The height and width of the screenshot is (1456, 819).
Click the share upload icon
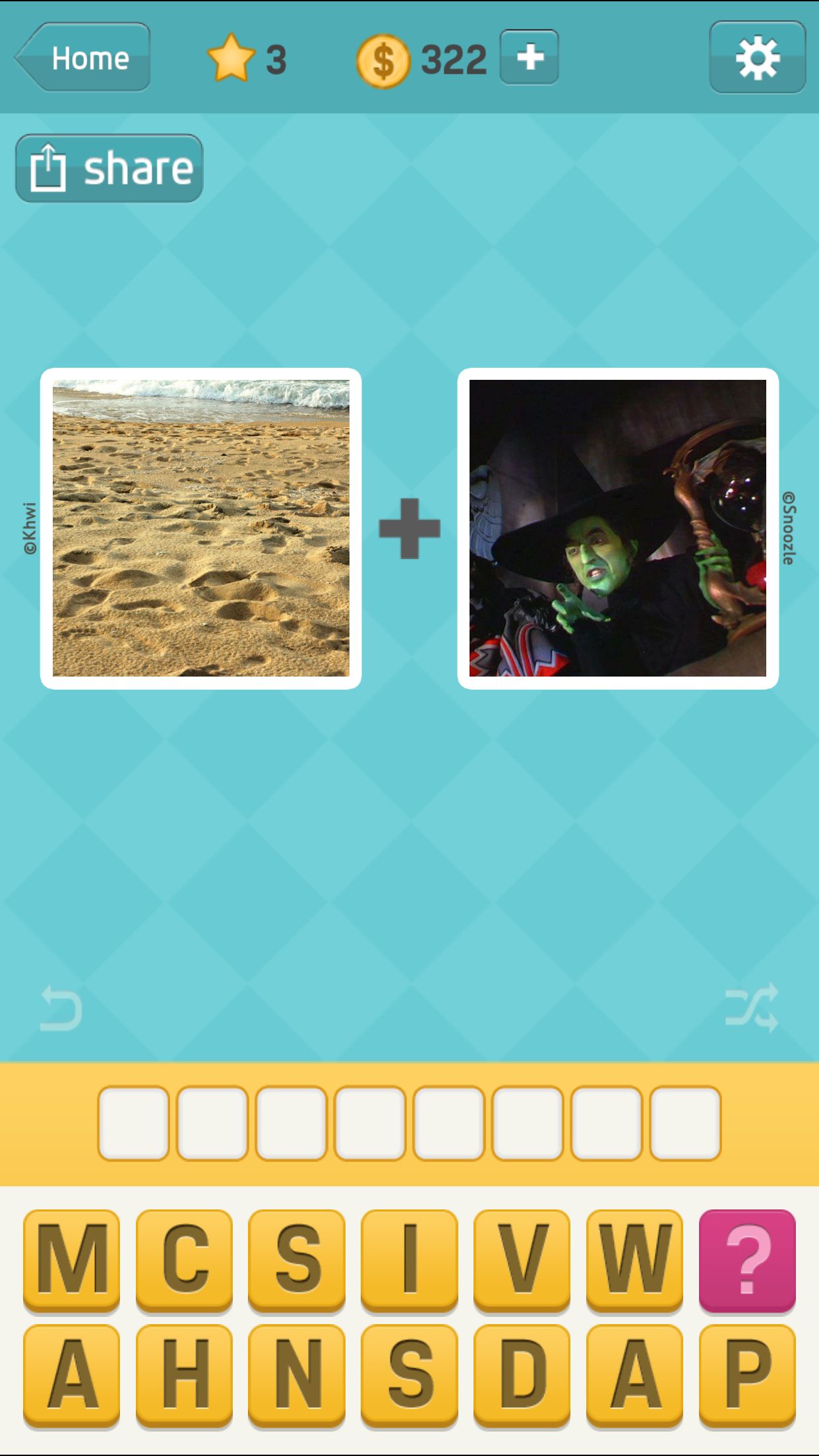point(49,166)
